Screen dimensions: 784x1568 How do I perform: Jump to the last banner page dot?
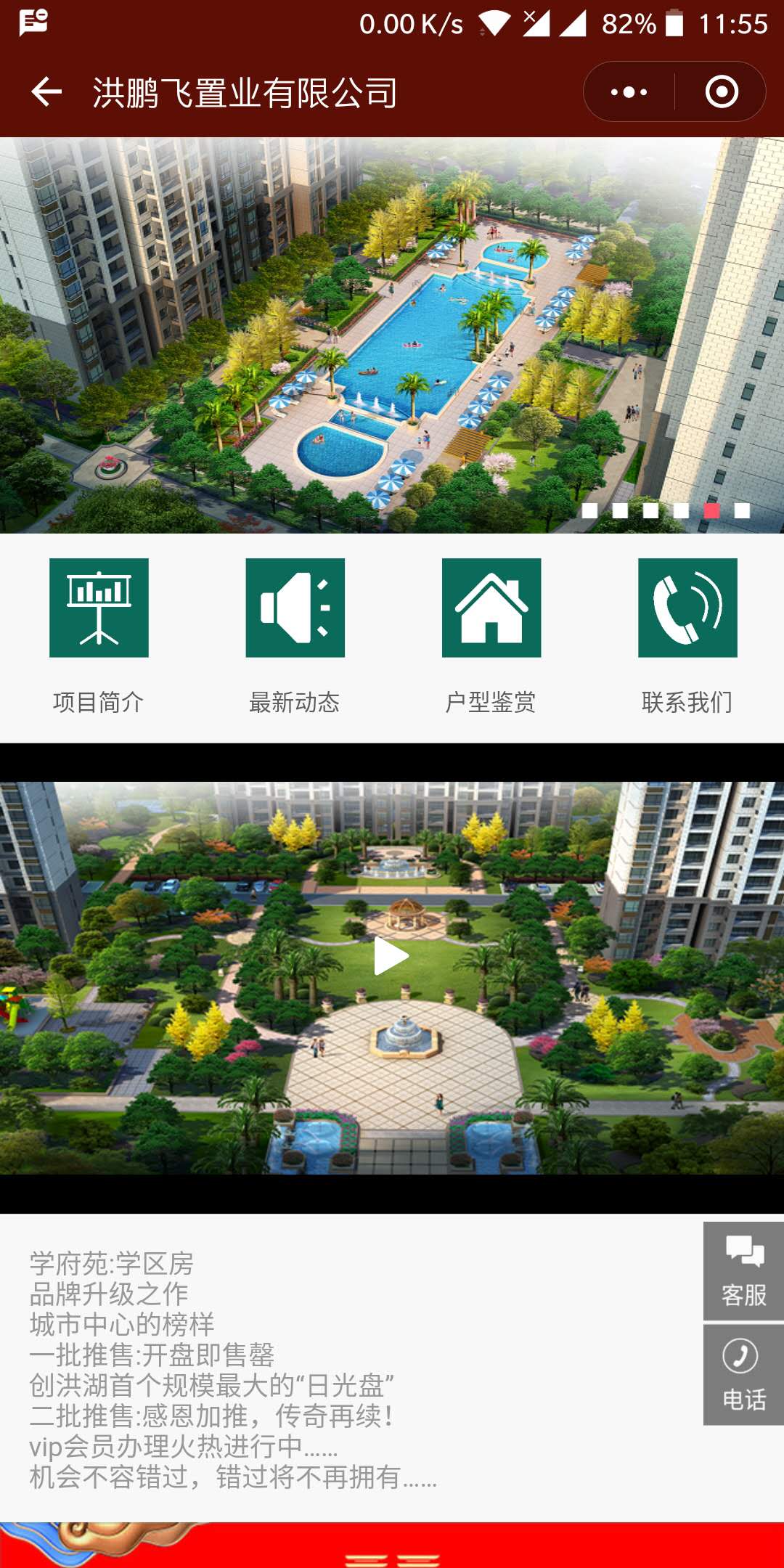742,510
